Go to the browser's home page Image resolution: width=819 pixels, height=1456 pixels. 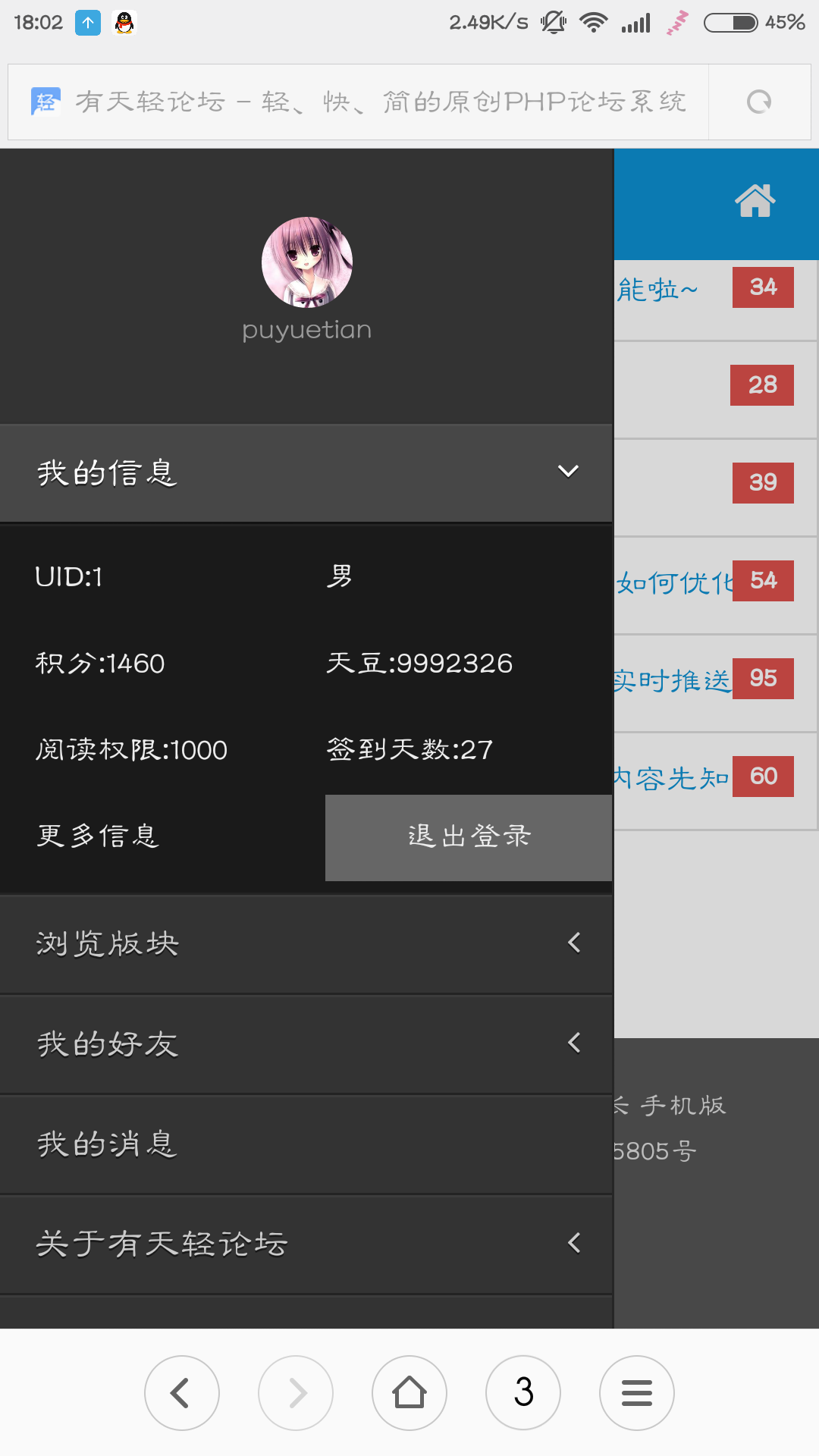(x=409, y=1393)
